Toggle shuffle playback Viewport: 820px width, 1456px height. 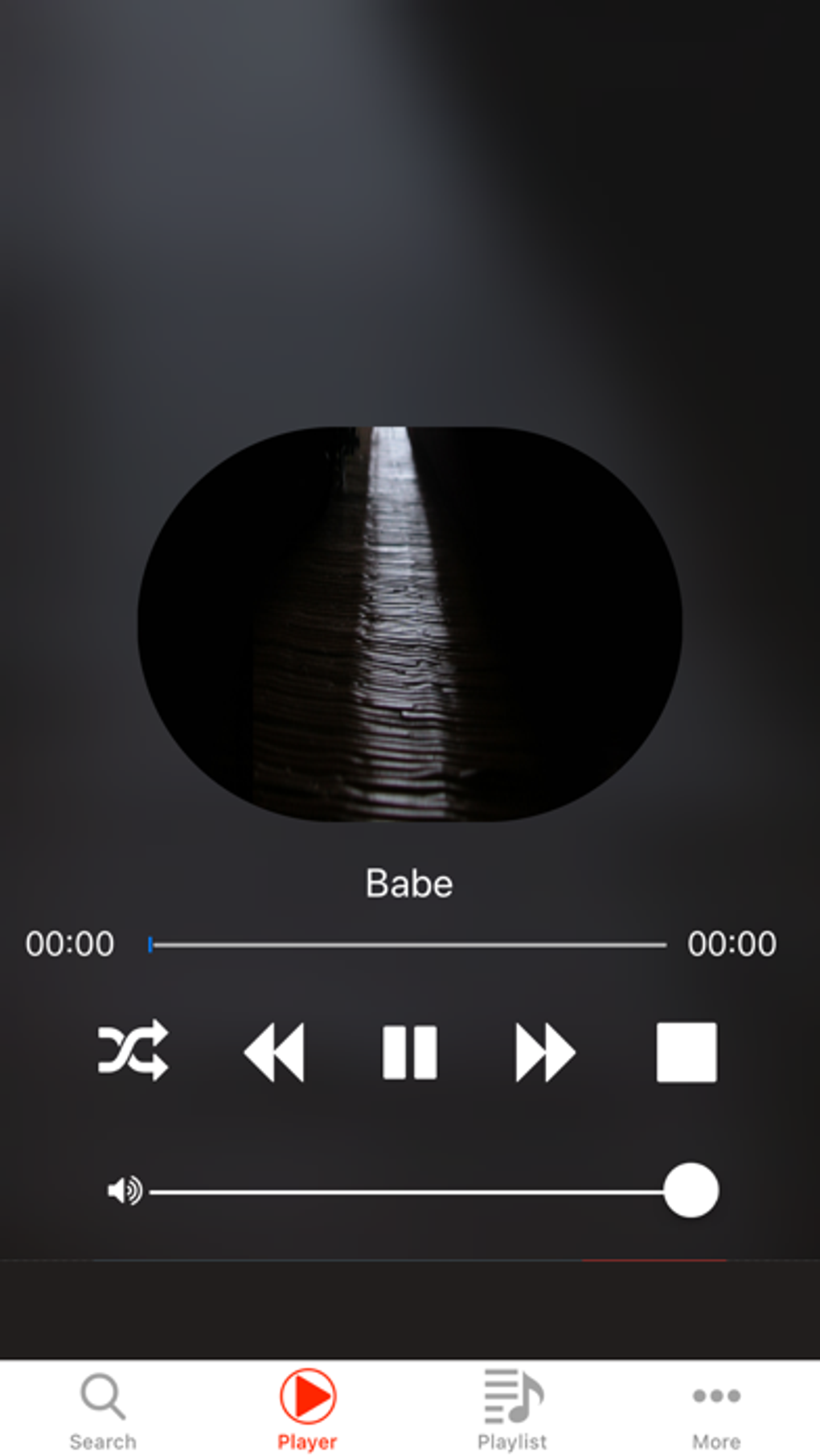[x=133, y=1051]
